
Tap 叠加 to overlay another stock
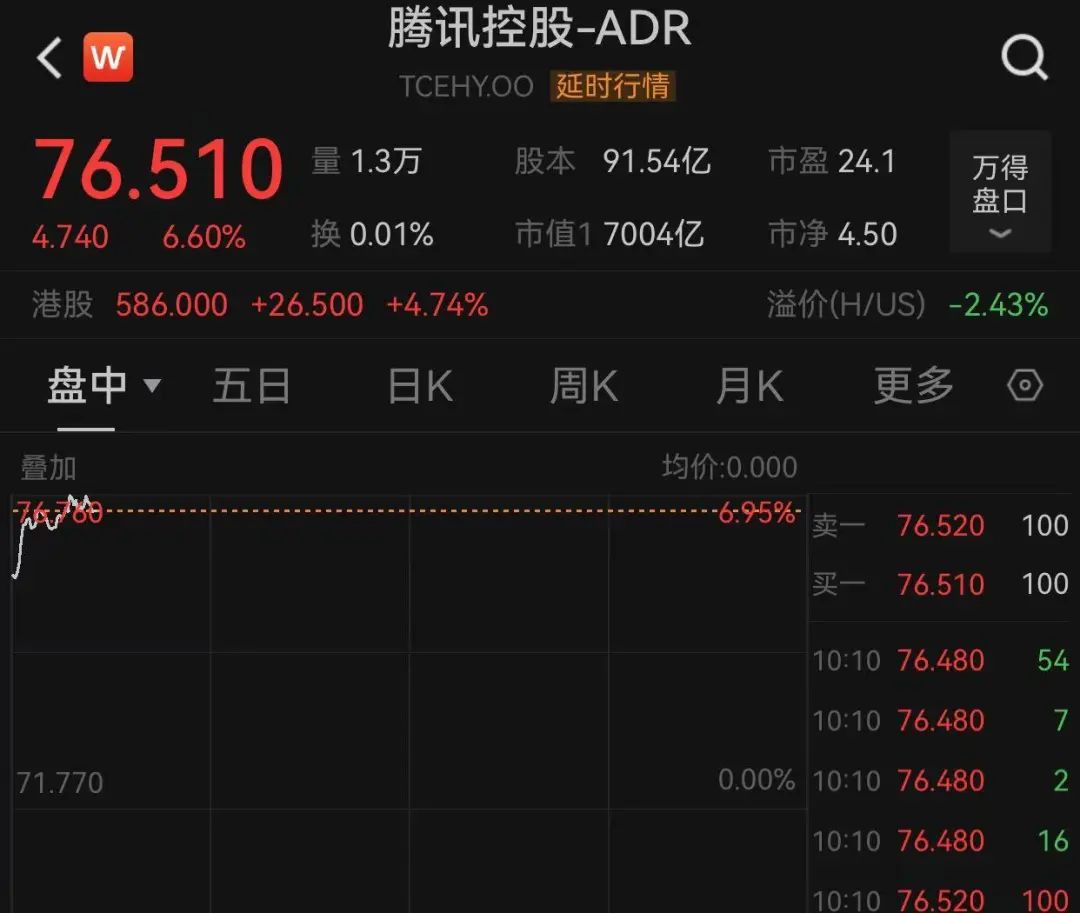click(48, 467)
